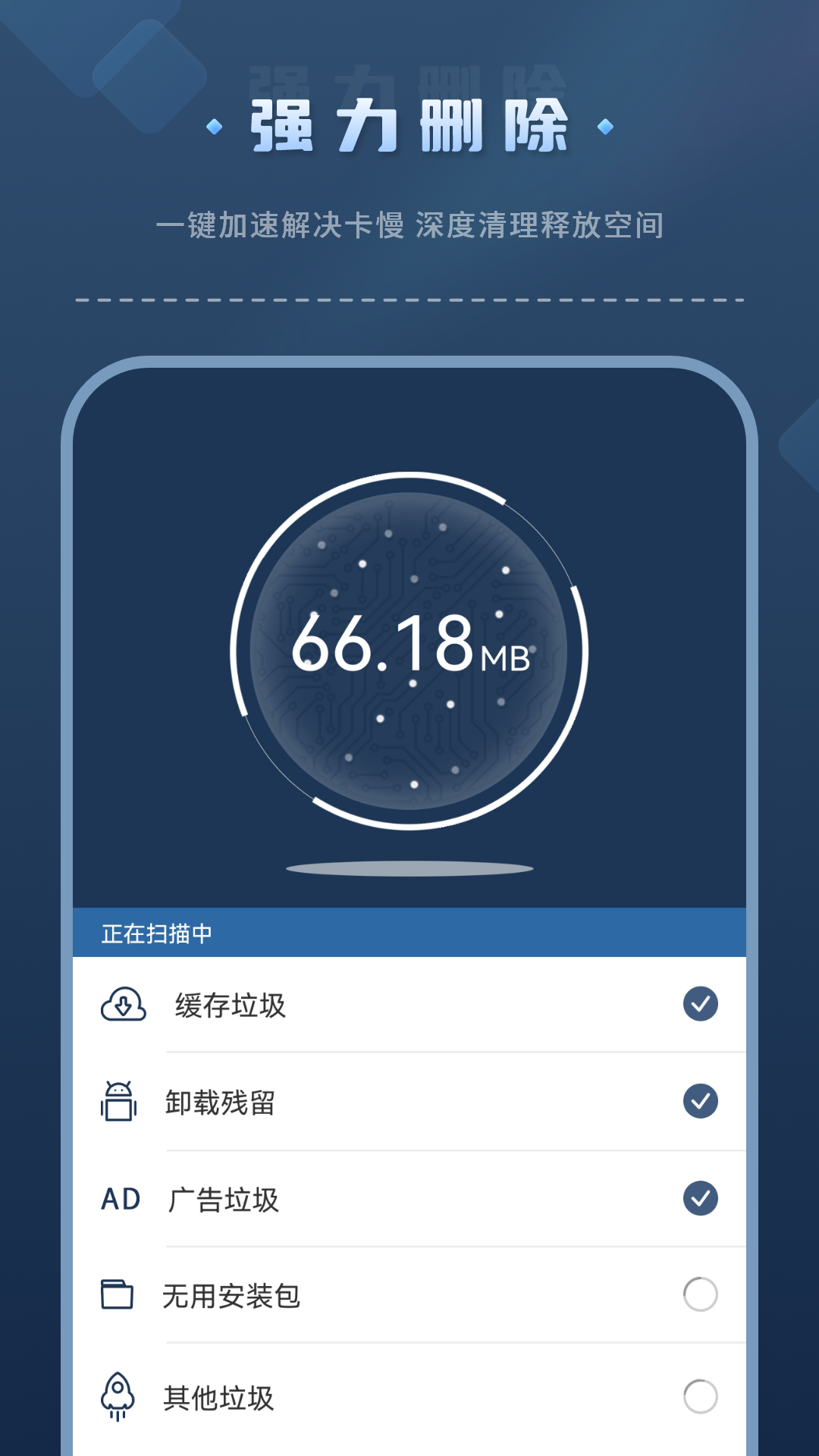Select the 缓存垃圾 list row
819x1456 pixels.
409,1005
